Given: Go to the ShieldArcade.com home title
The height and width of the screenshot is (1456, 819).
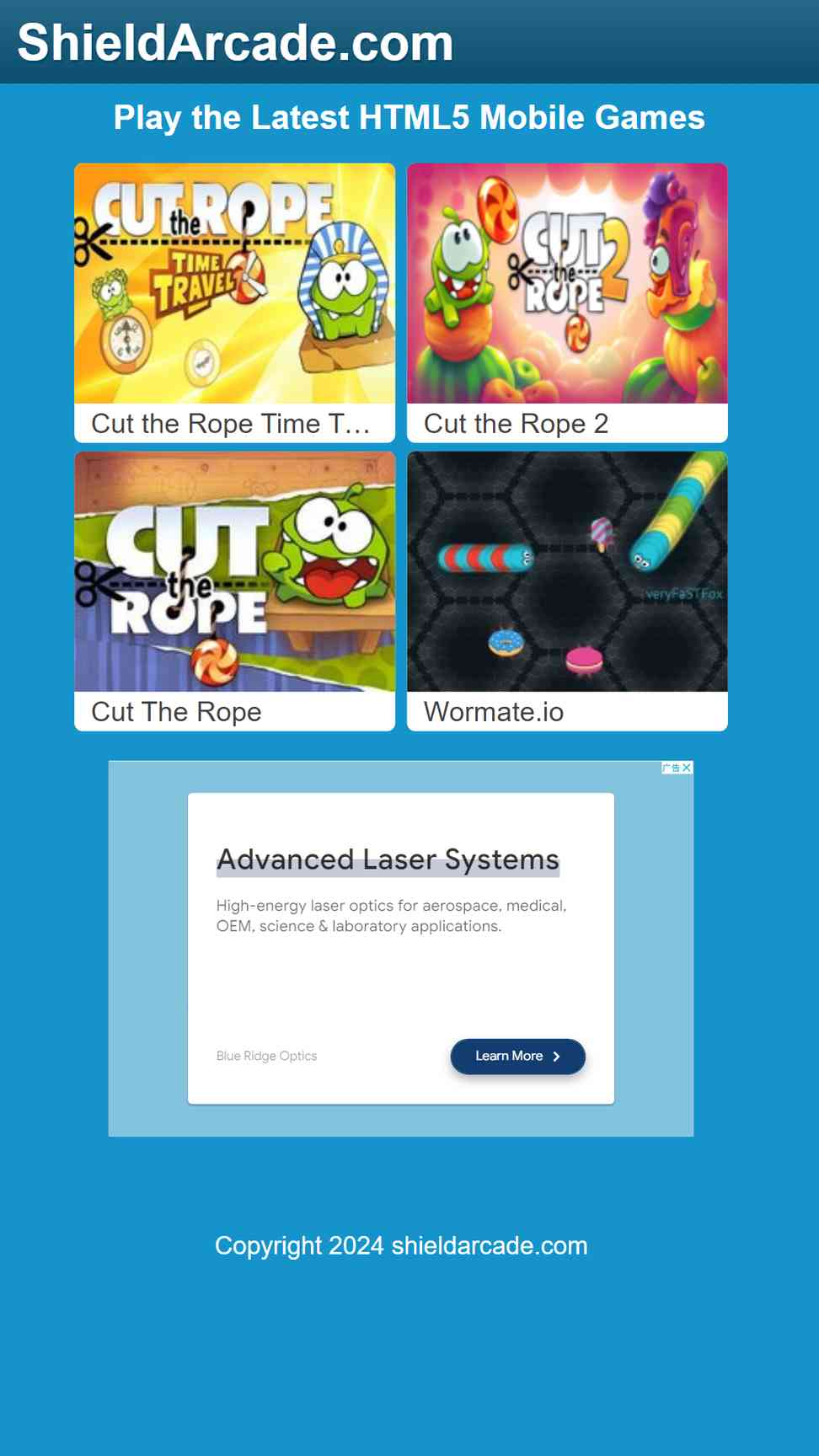Looking at the screenshot, I should click(x=235, y=42).
